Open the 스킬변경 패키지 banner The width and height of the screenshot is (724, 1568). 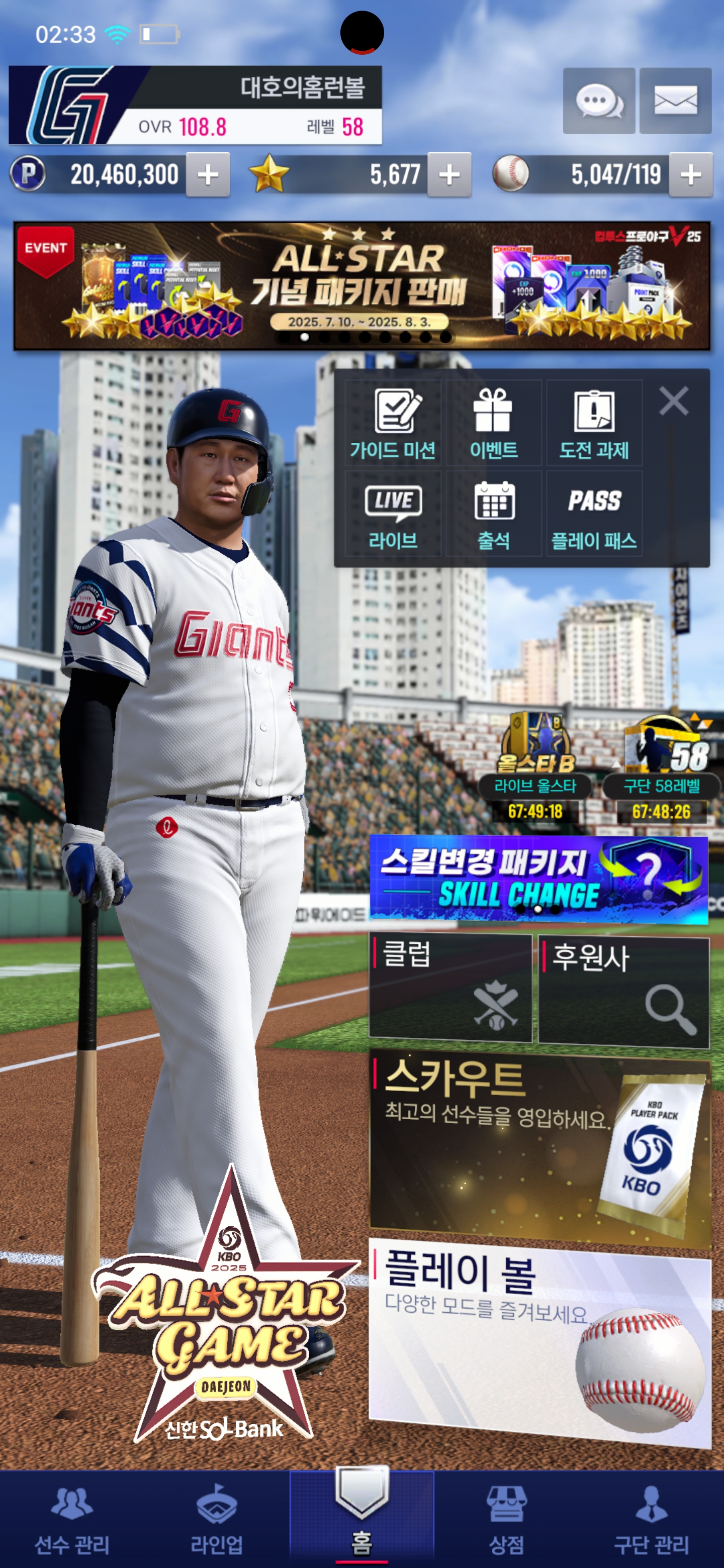click(538, 878)
